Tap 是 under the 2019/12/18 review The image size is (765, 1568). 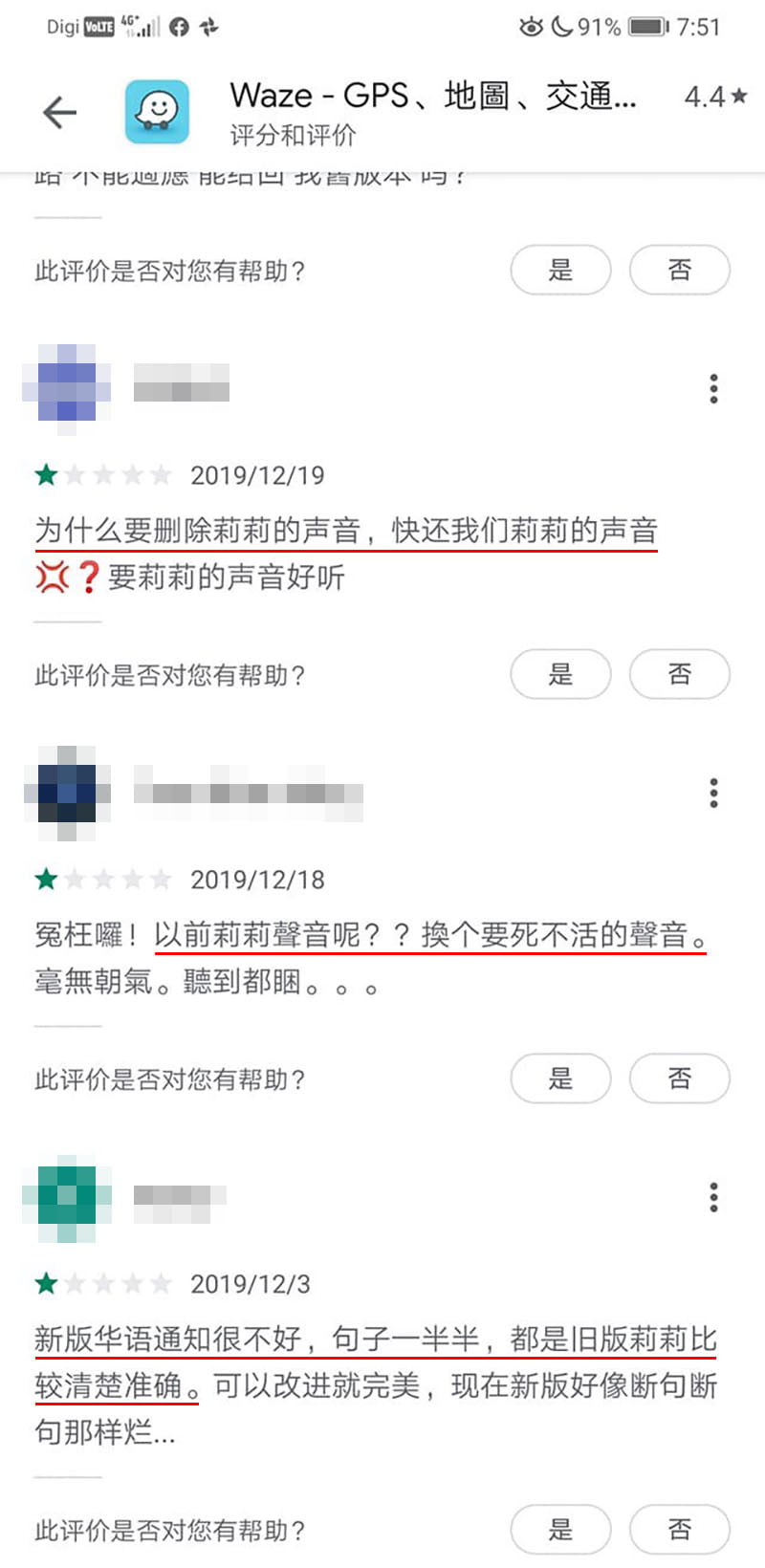pos(560,1078)
